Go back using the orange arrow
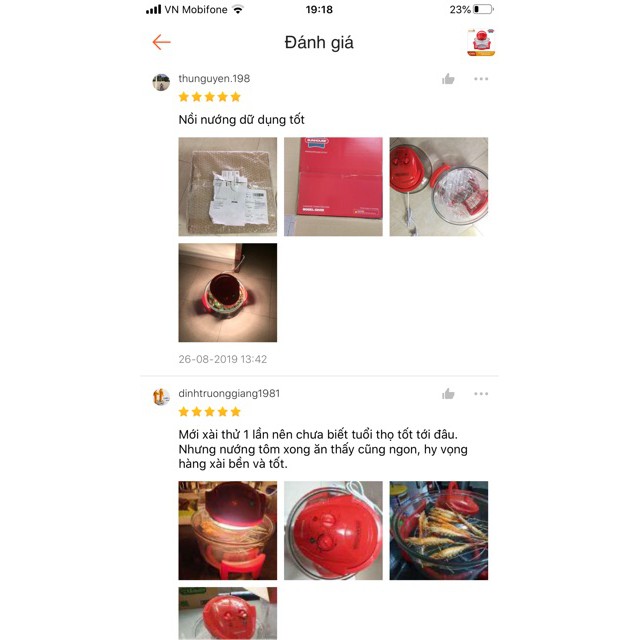Image resolution: width=640 pixels, height=640 pixels. [162, 42]
